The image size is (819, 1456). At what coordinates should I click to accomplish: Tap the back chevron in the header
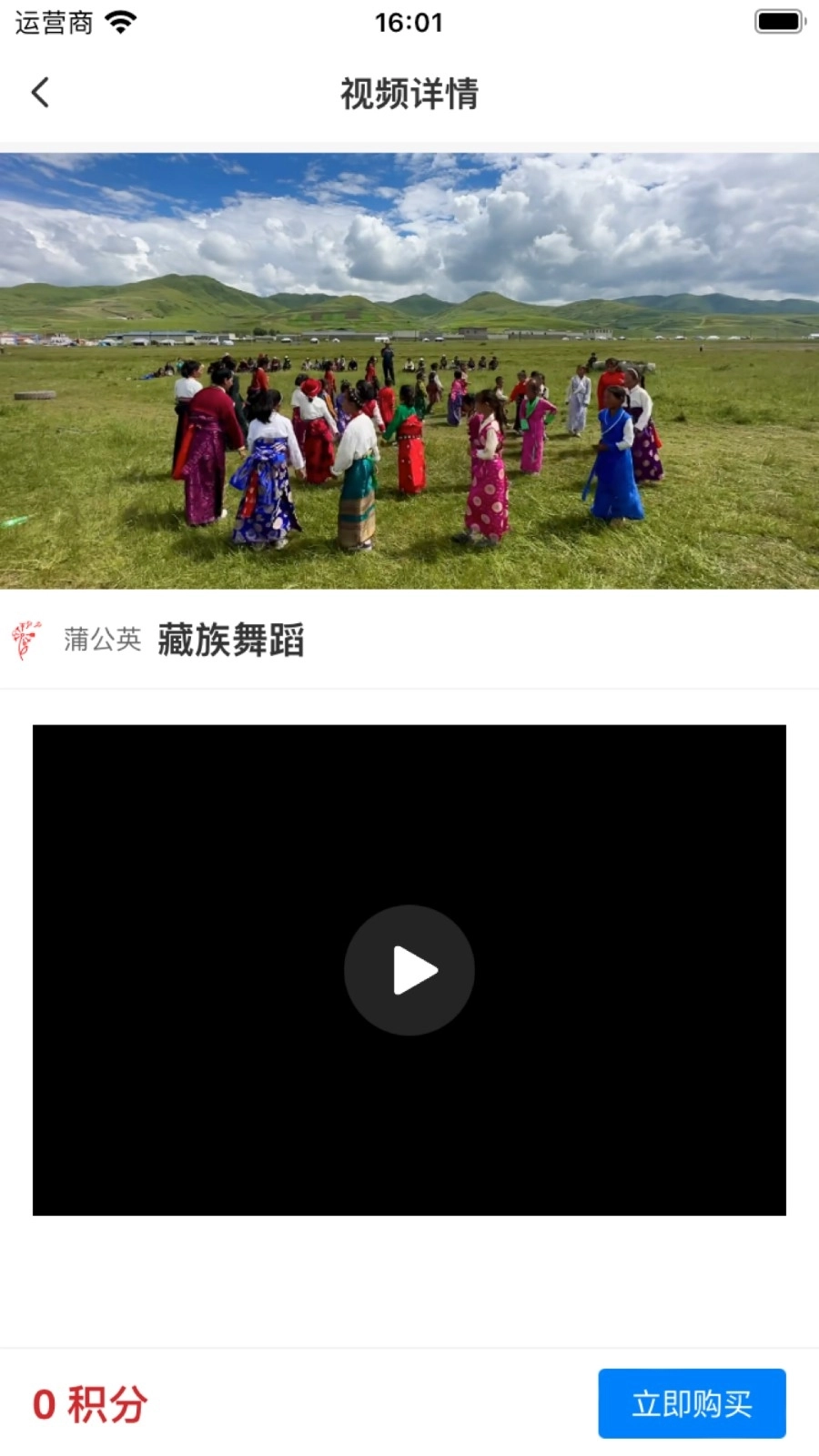(40, 93)
